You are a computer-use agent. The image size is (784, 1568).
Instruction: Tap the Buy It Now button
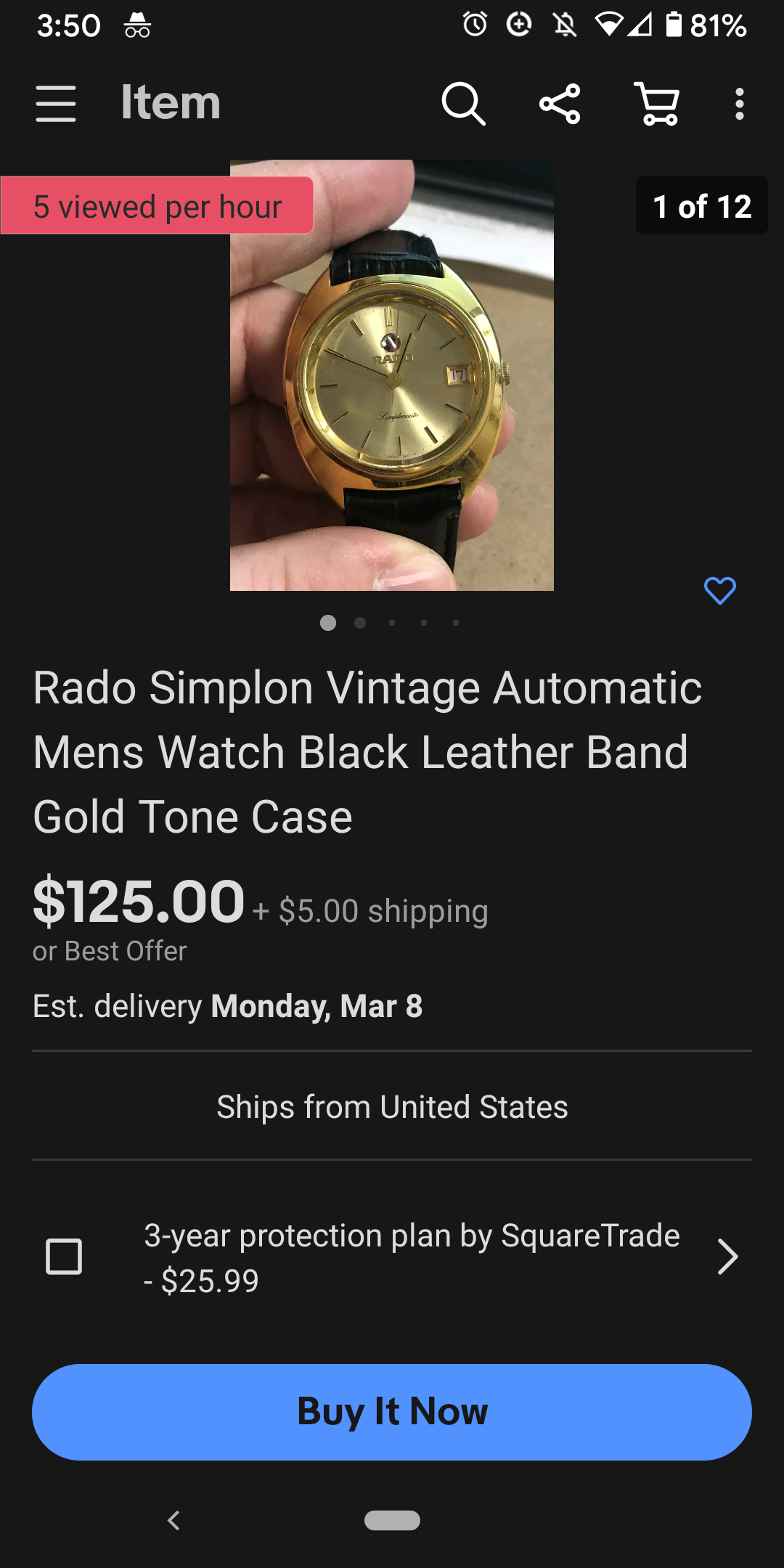(392, 1412)
